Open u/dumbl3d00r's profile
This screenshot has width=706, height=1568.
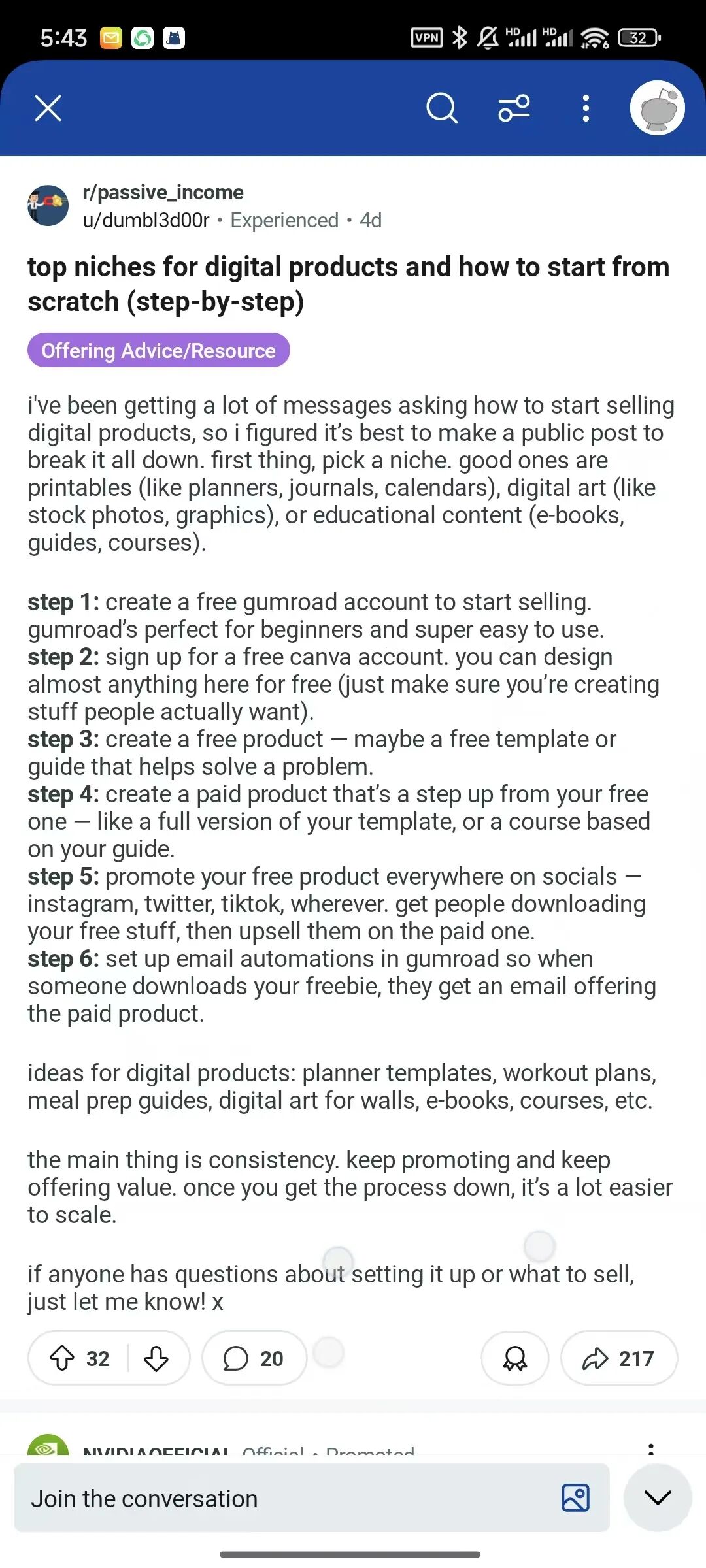click(146, 220)
